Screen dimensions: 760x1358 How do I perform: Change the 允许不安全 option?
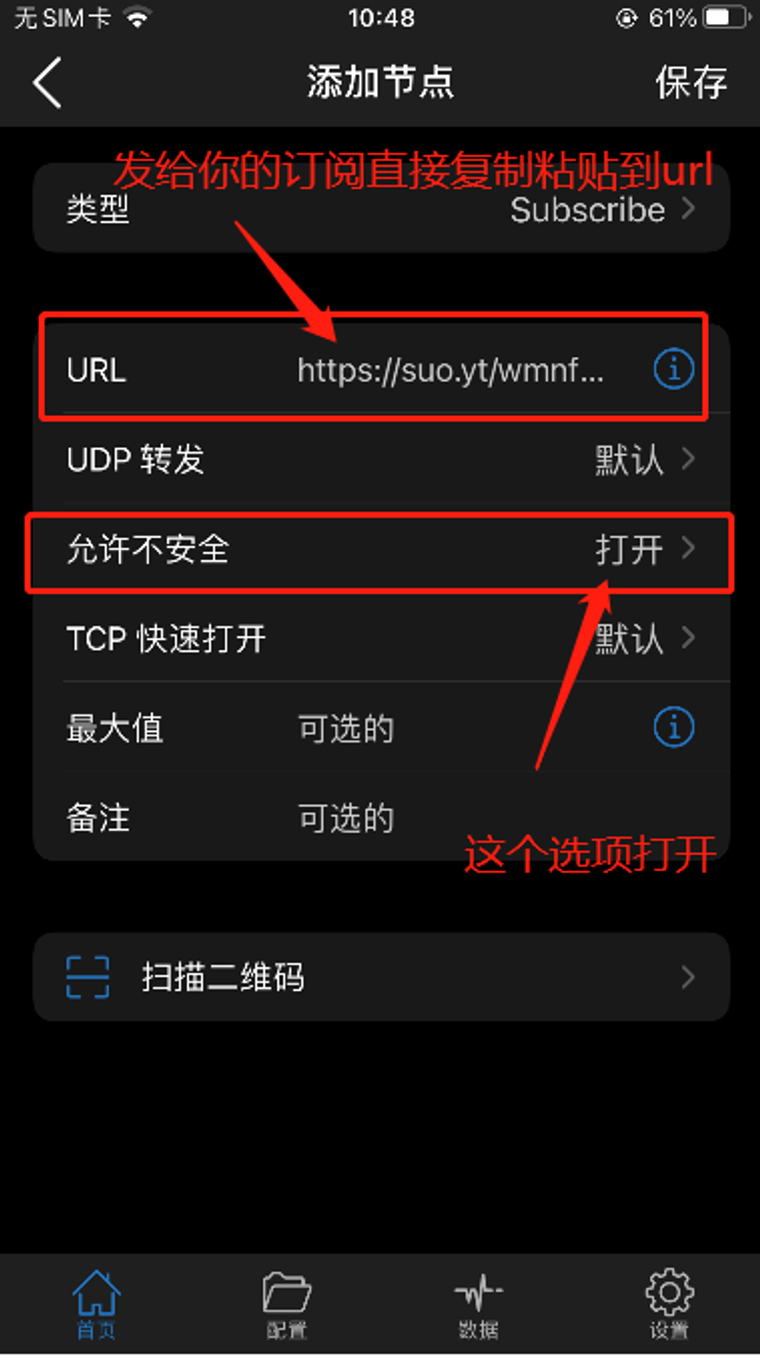382,550
